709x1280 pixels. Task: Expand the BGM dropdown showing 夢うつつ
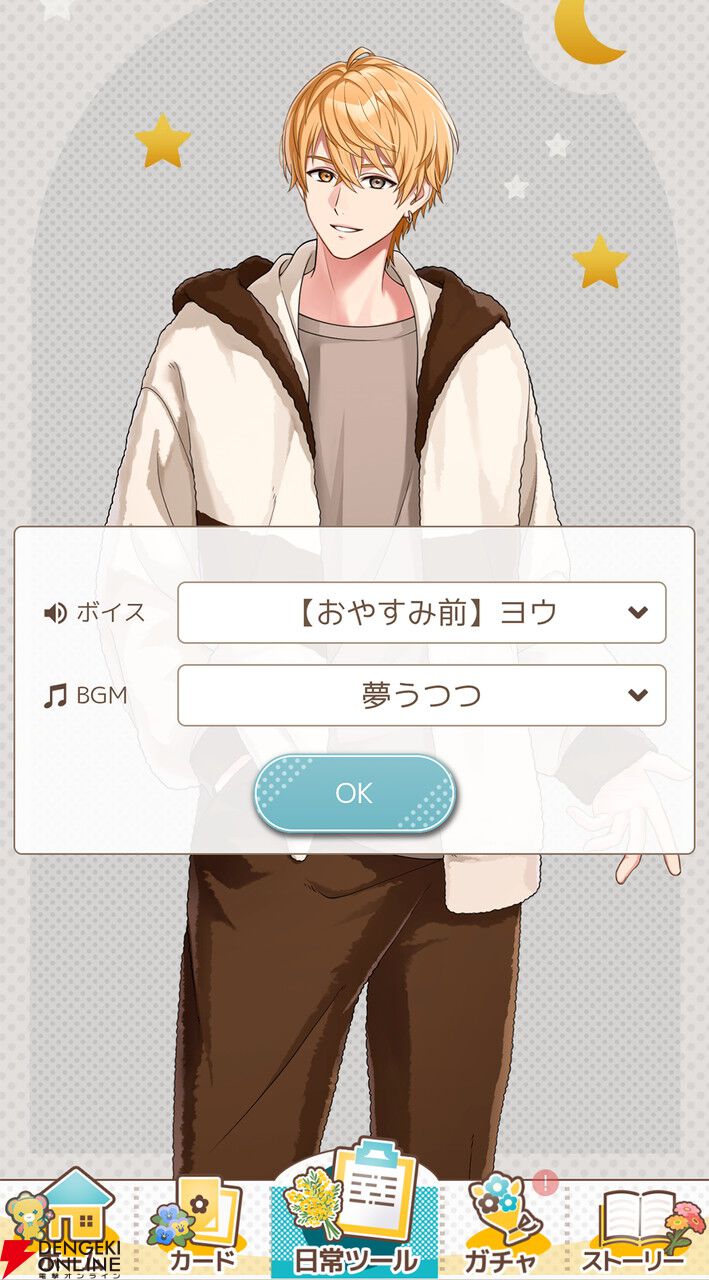421,695
